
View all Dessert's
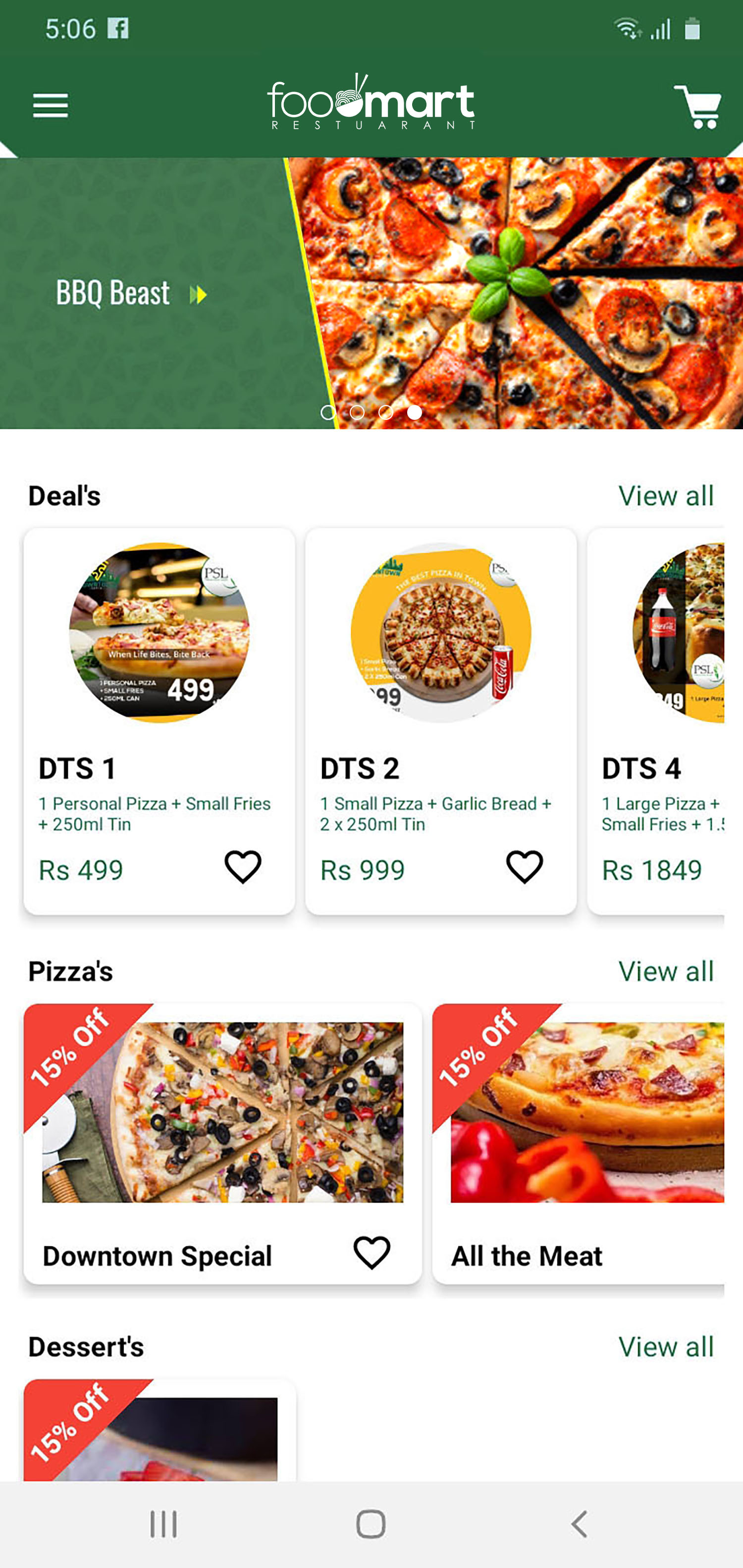(x=666, y=1347)
